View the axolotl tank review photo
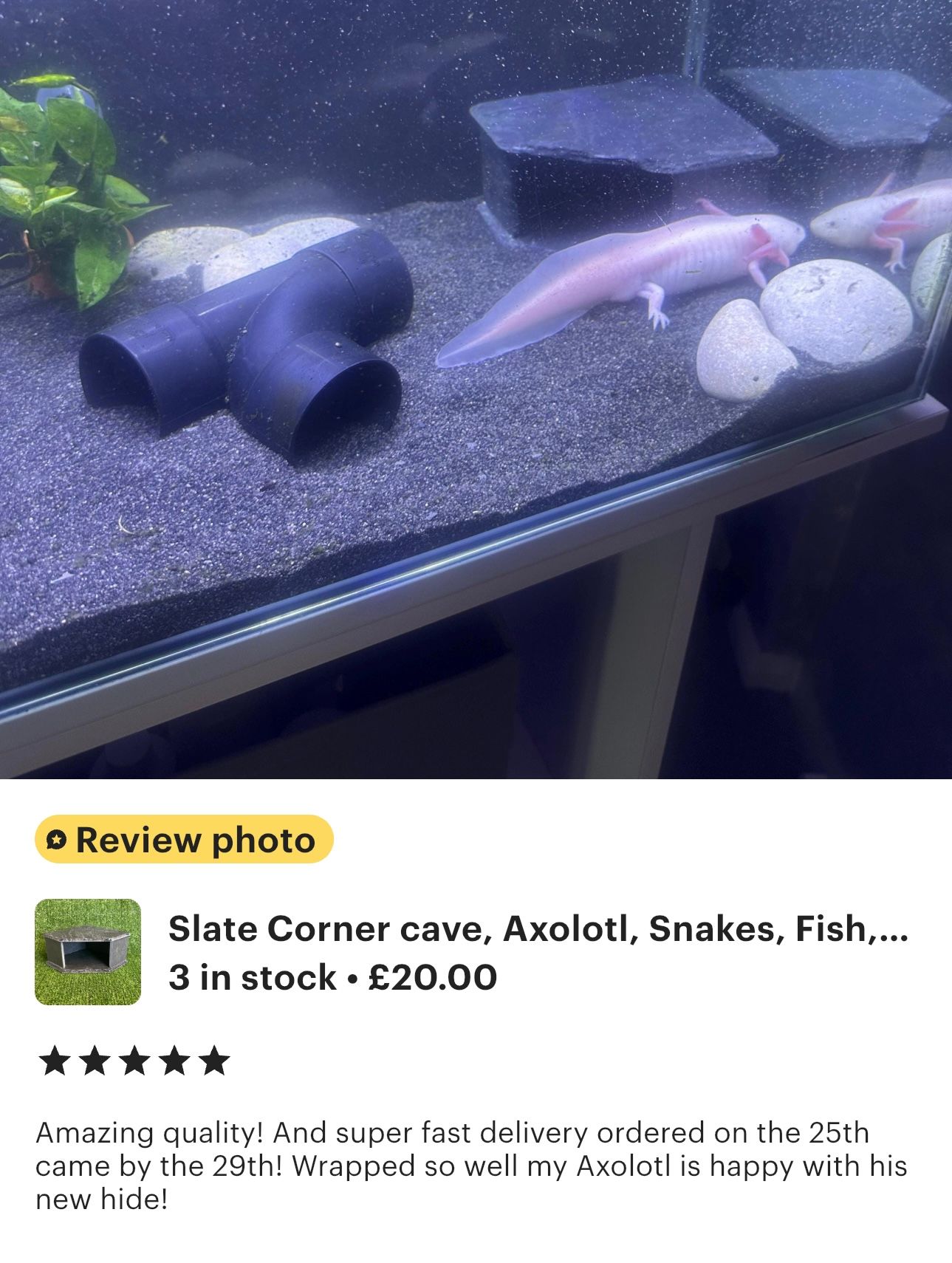This screenshot has height=1263, width=952. pos(476,389)
